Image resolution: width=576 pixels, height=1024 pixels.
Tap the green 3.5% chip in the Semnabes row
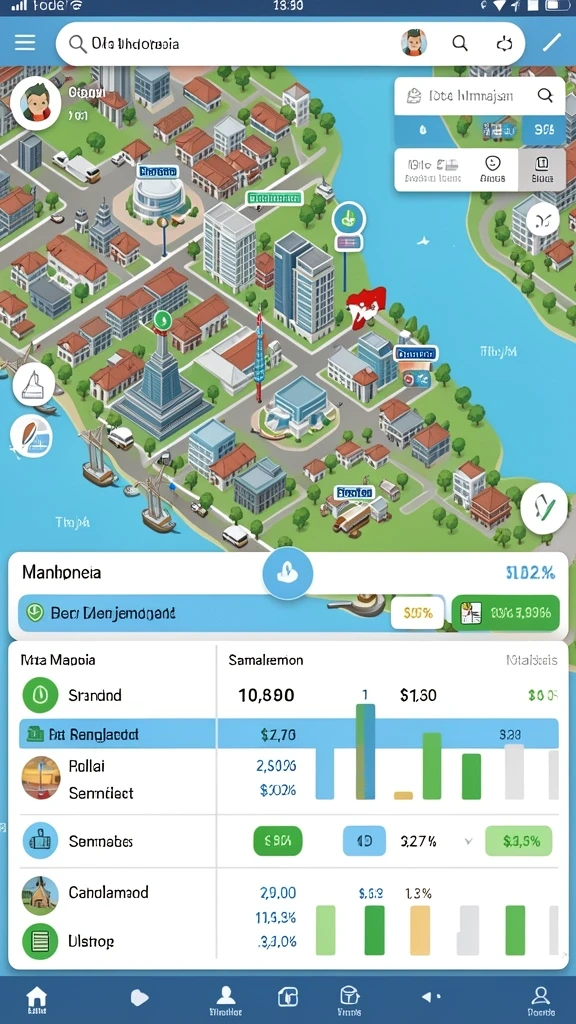click(519, 841)
